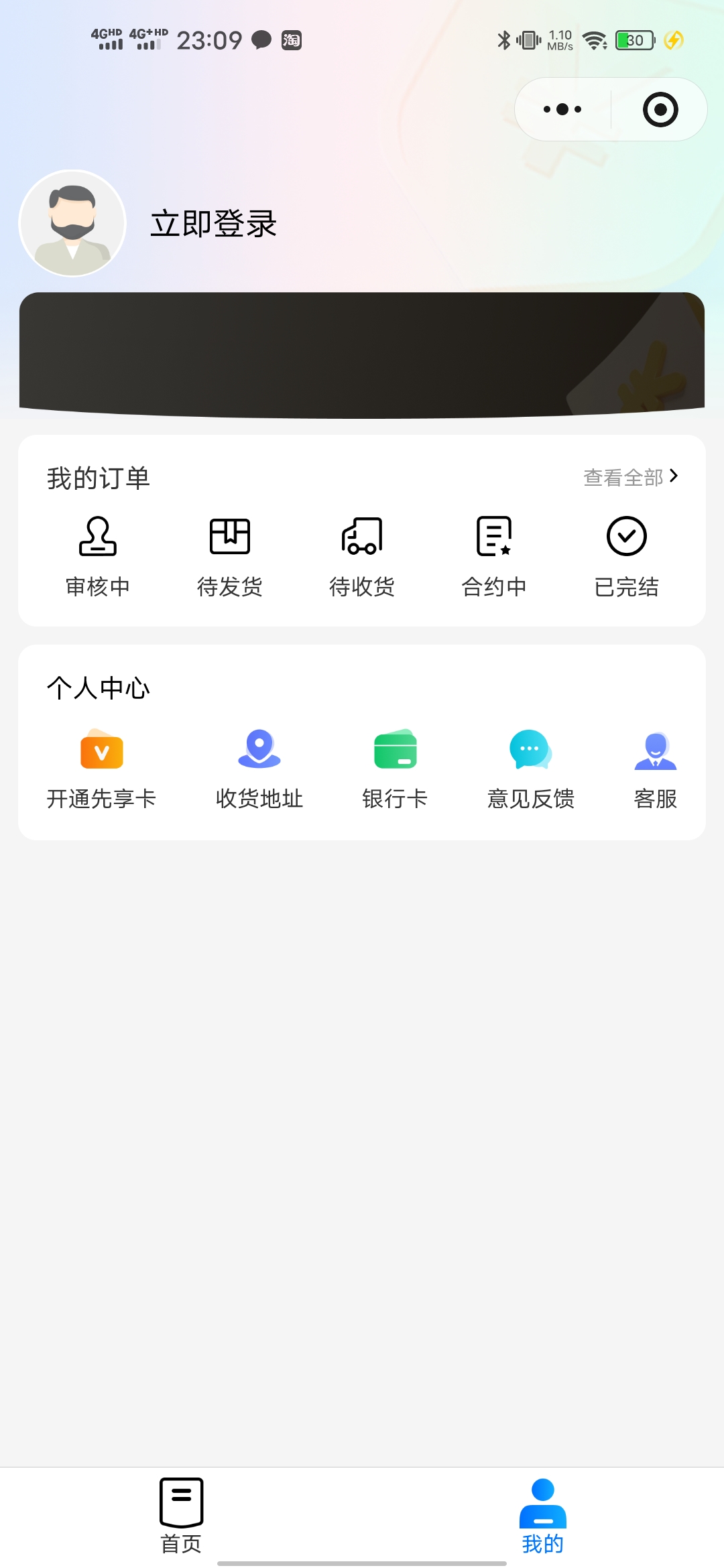The height and width of the screenshot is (1568, 724).
Task: Open orders under 审核中
Action: click(x=98, y=556)
